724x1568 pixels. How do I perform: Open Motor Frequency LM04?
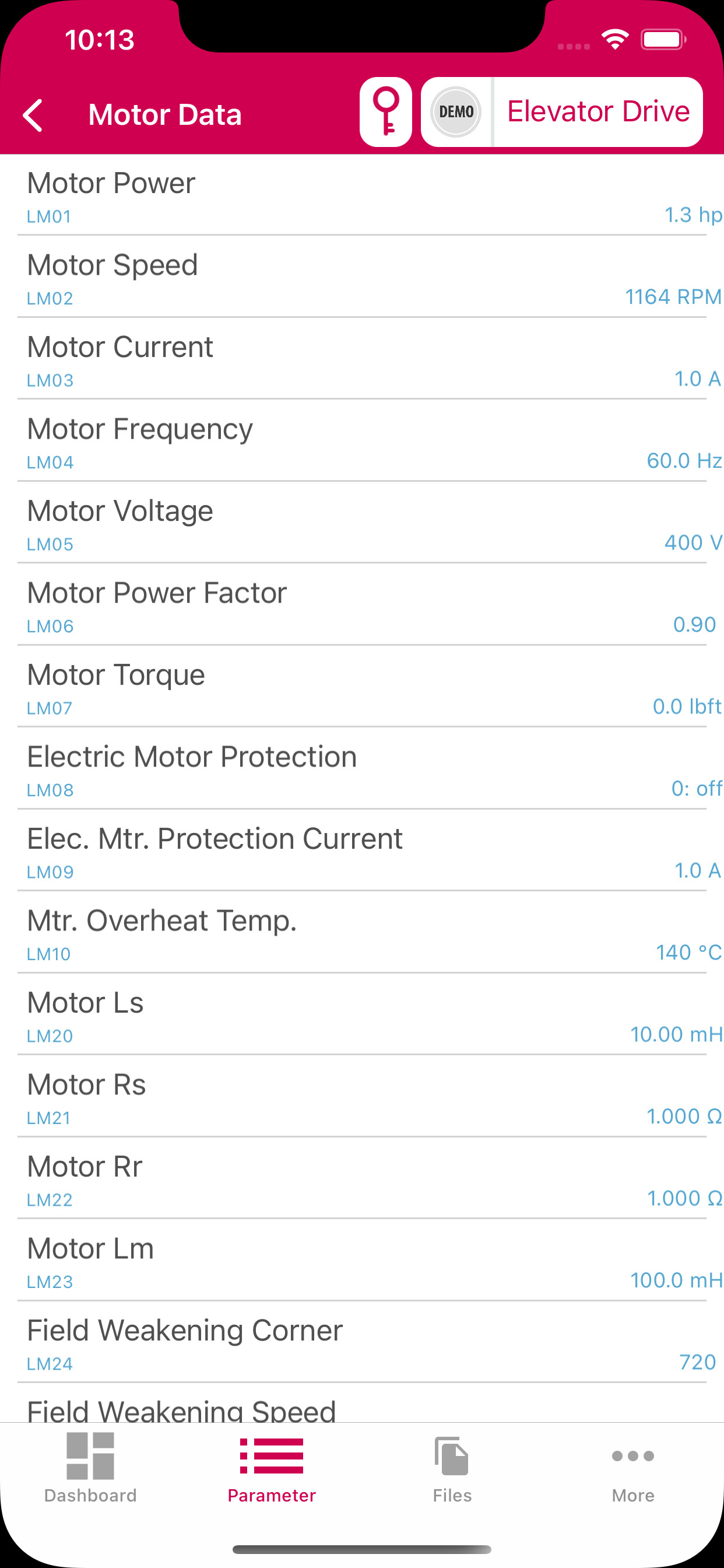[x=362, y=442]
